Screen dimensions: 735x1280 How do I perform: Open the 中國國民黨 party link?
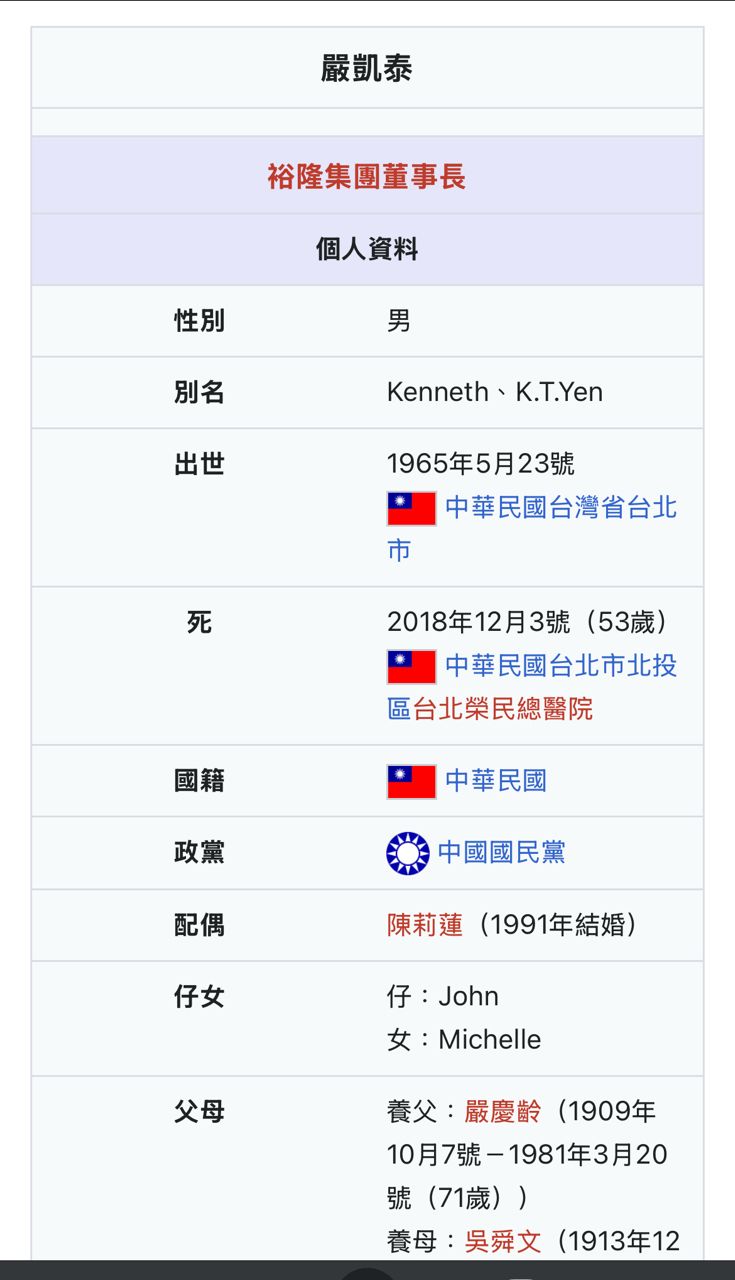(x=501, y=853)
